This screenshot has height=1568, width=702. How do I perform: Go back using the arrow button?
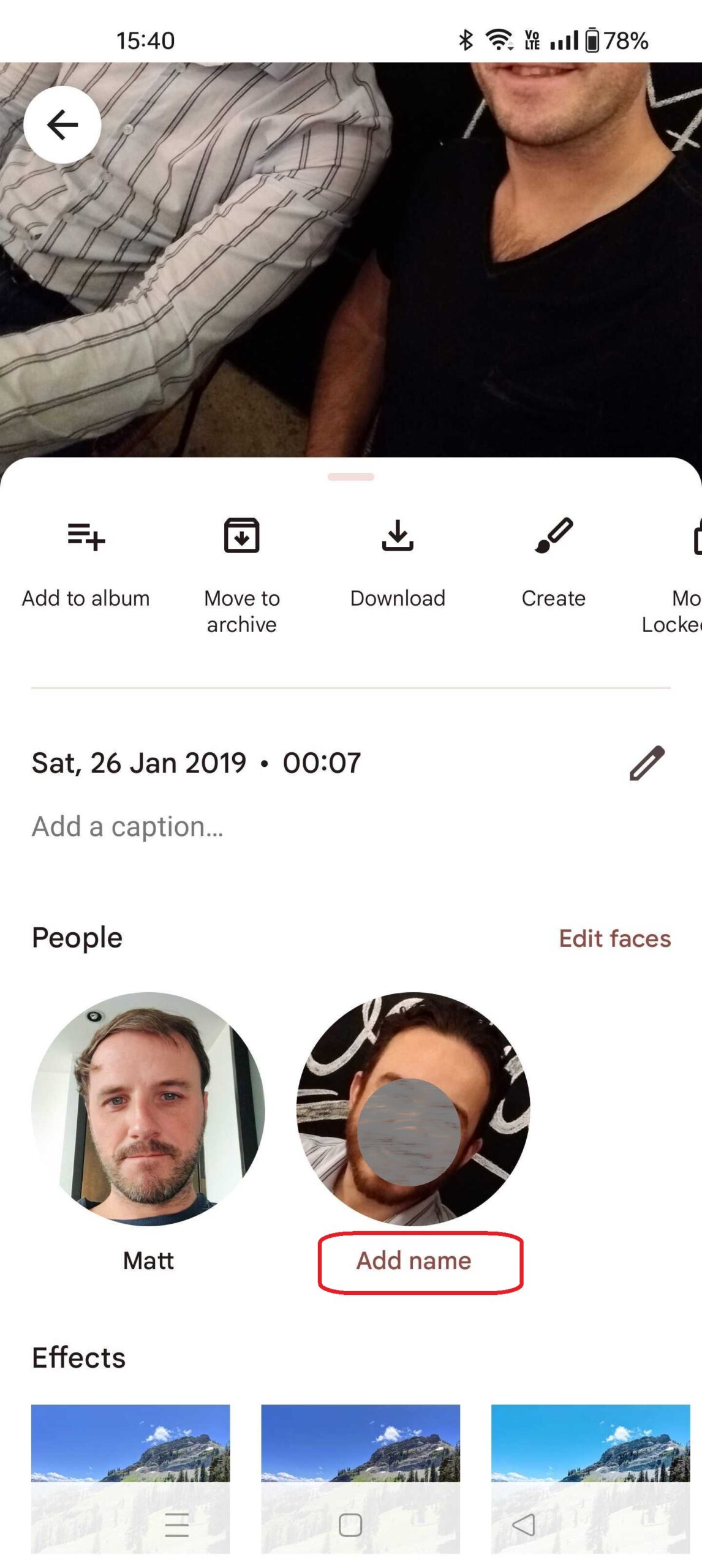[x=62, y=124]
